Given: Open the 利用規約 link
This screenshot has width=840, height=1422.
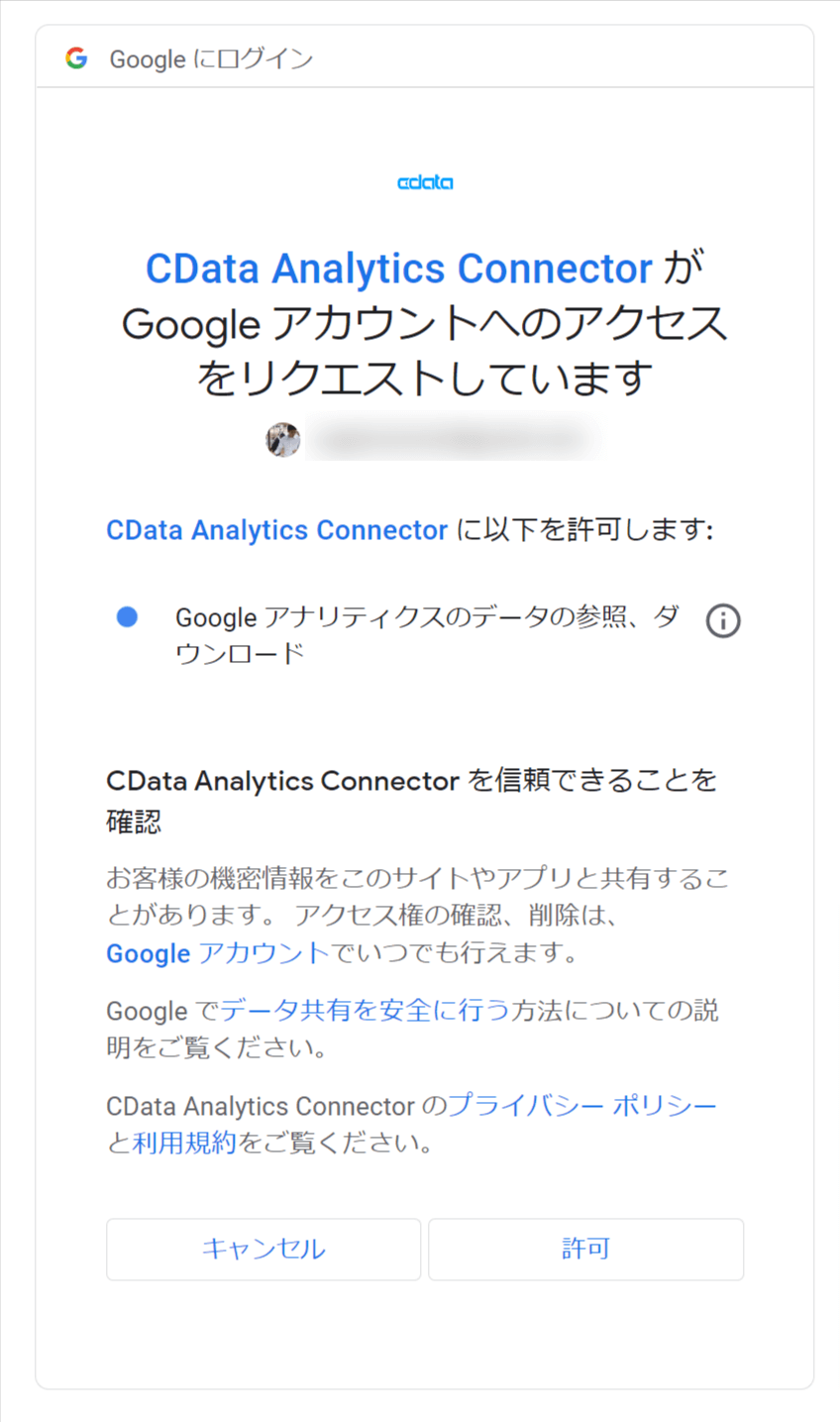Looking at the screenshot, I should click(184, 1143).
